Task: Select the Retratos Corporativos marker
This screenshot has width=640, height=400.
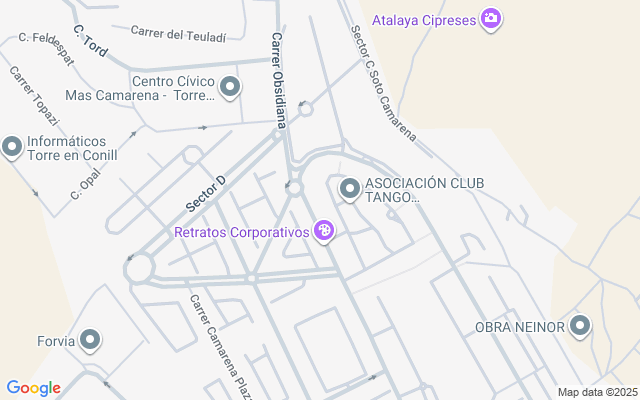Action: click(x=323, y=232)
